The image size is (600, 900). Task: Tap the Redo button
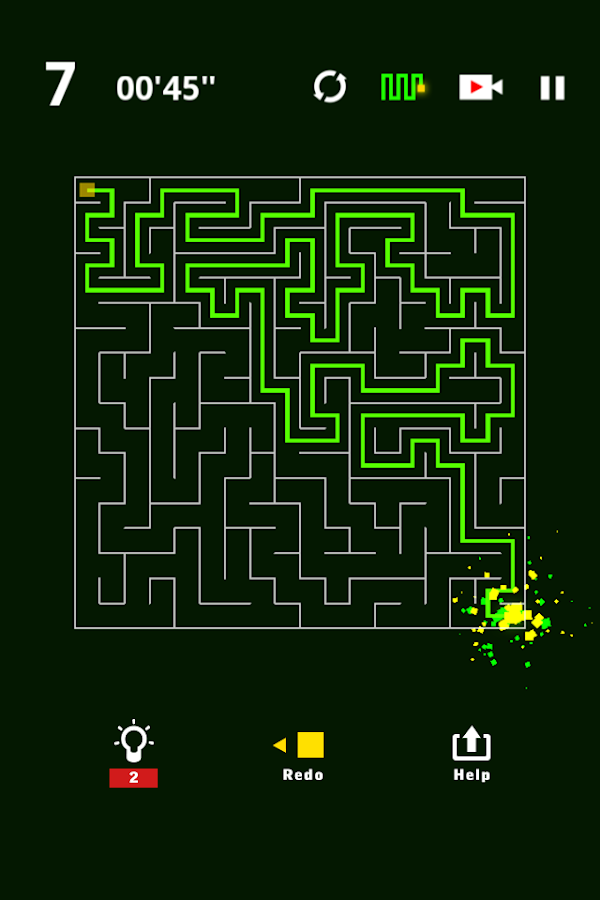(302, 754)
